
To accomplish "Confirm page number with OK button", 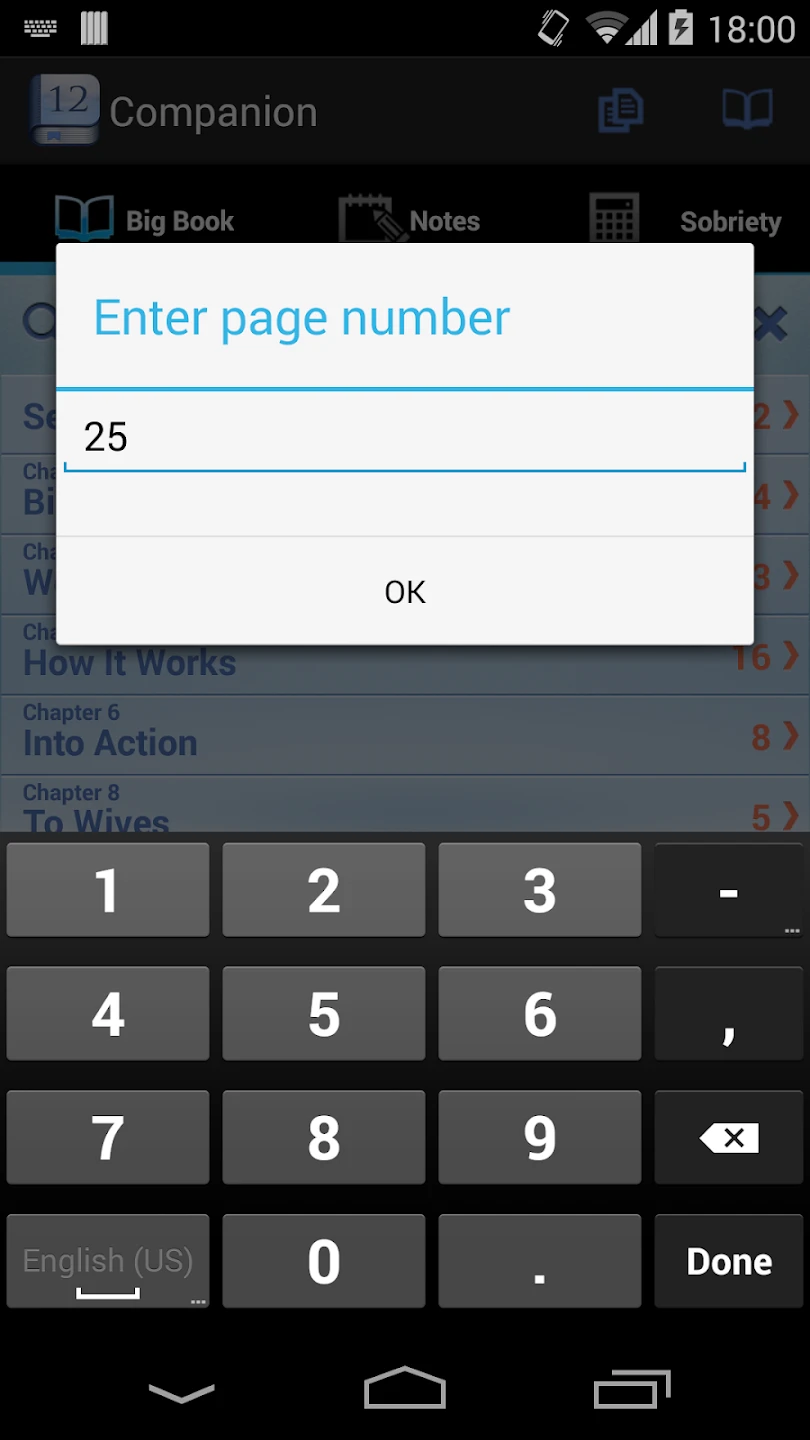I will point(405,592).
